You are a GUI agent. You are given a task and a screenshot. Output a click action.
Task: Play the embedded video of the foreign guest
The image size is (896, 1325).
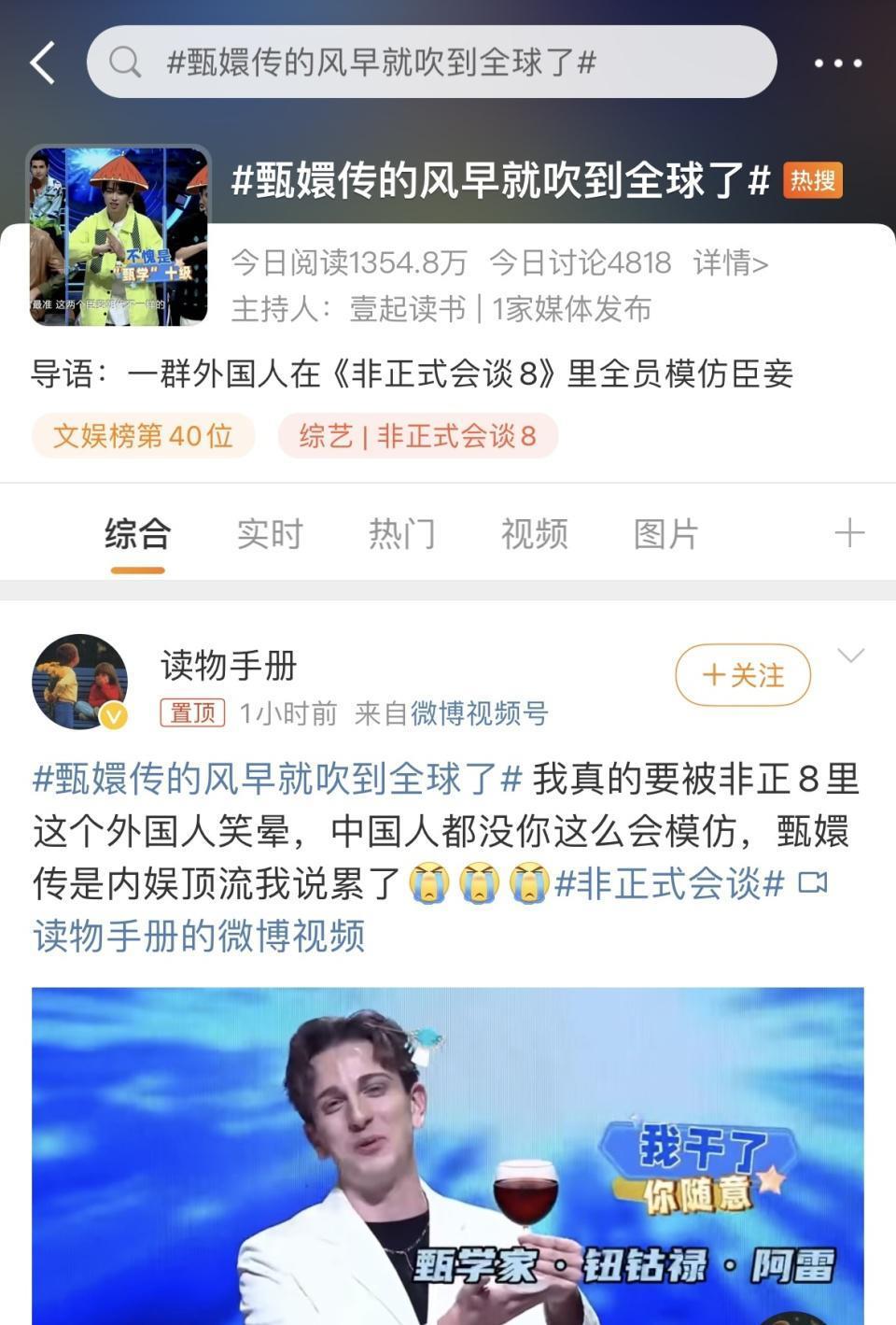click(447, 1150)
